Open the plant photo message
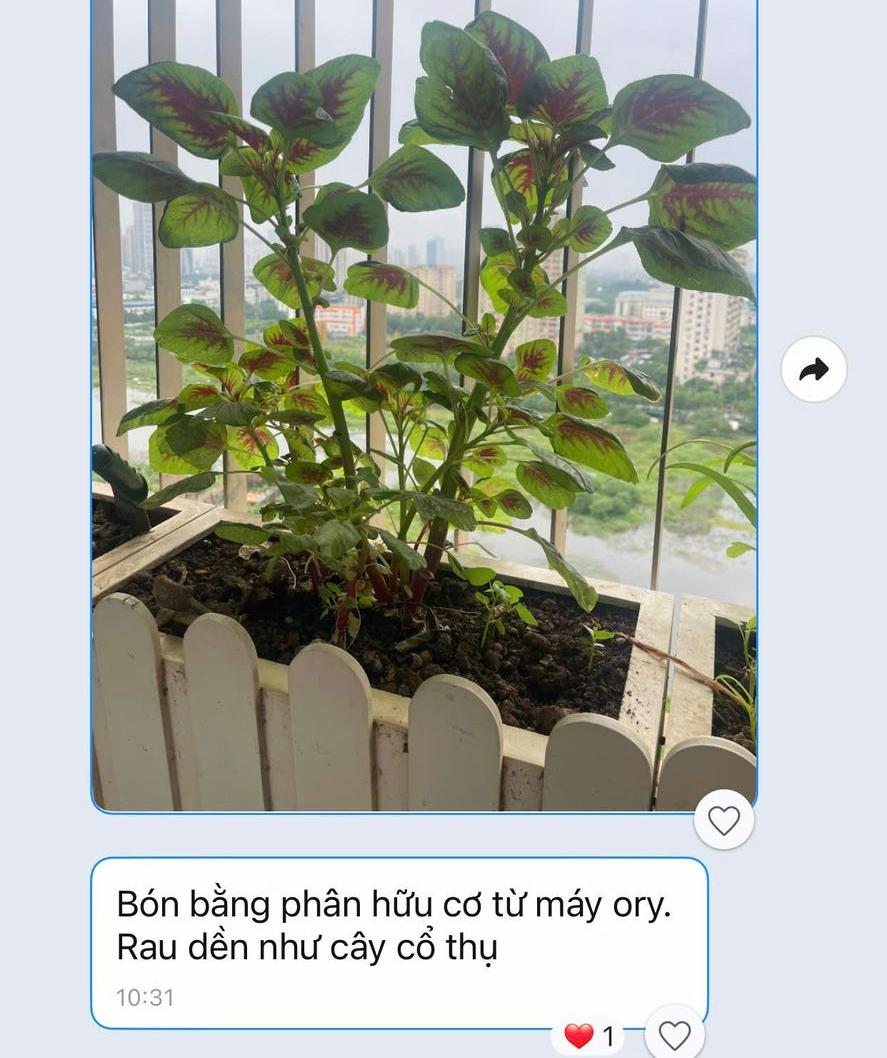 click(424, 400)
